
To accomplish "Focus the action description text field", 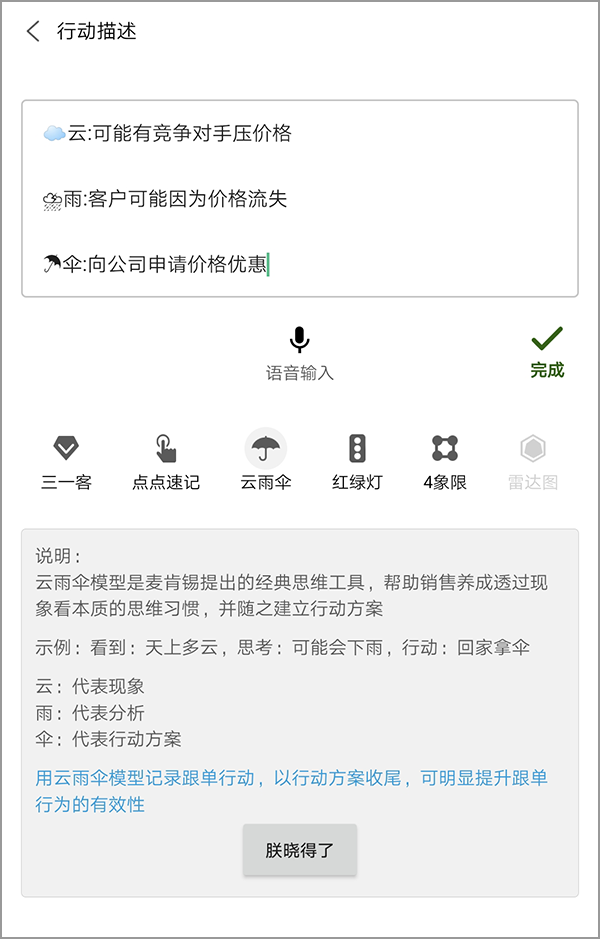I will click(x=300, y=198).
